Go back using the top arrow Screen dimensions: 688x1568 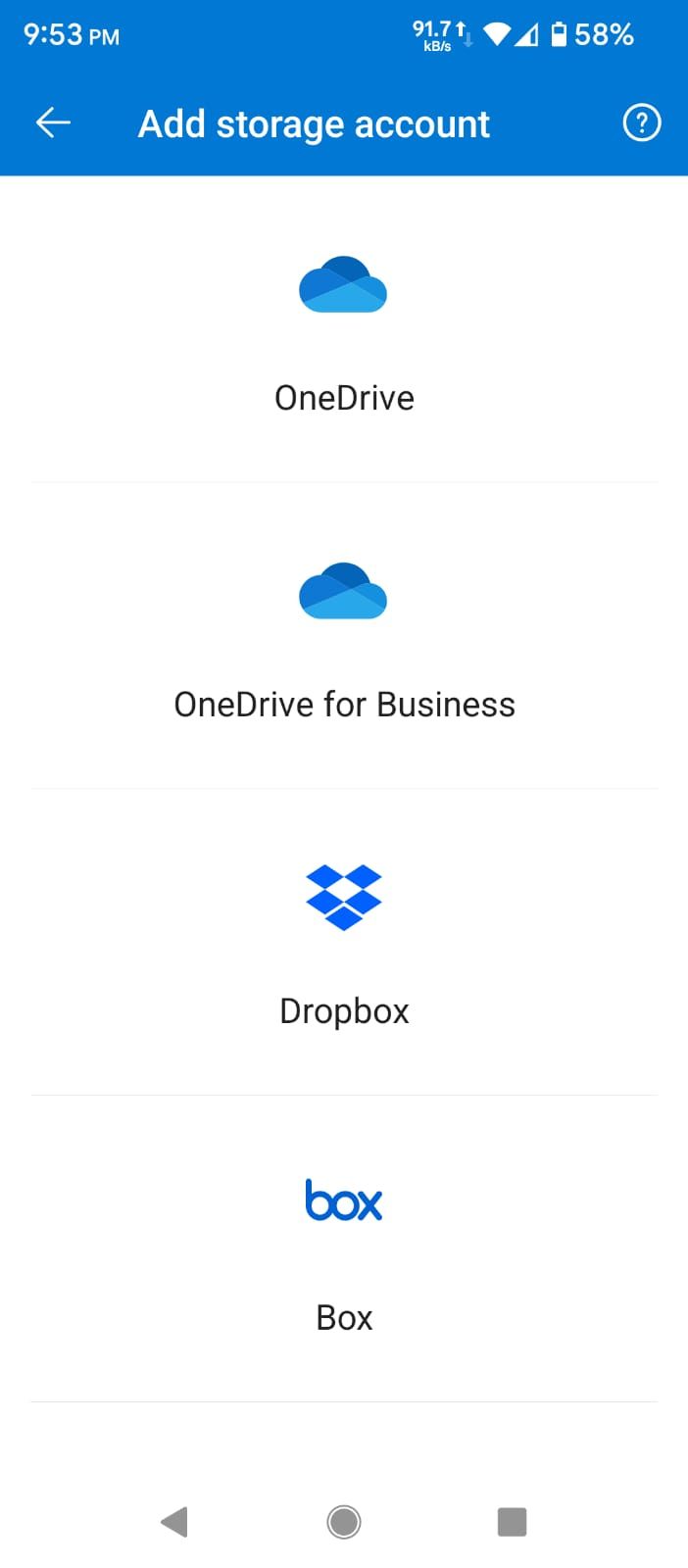click(x=53, y=123)
